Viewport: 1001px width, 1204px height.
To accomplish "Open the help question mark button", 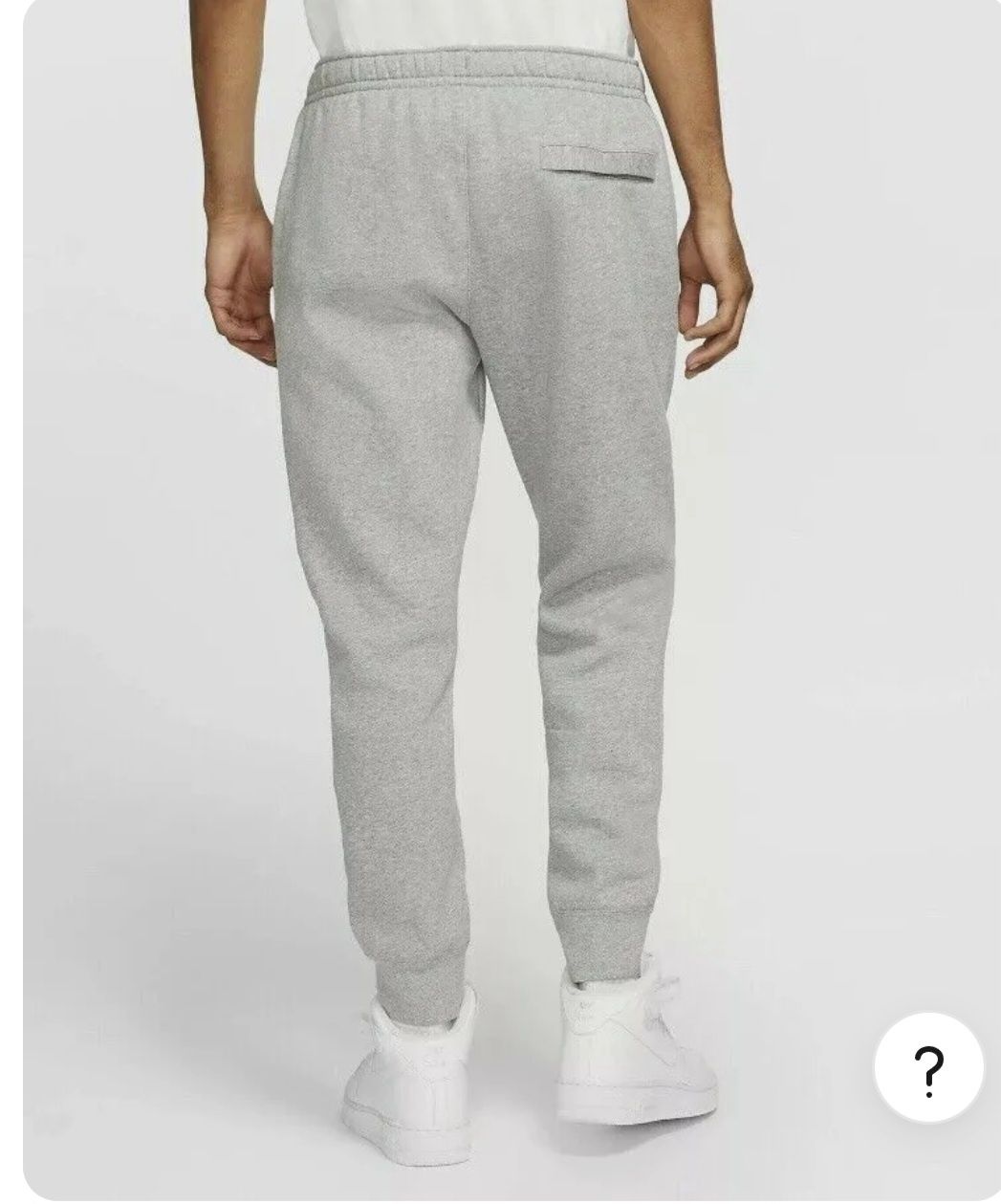I will [x=928, y=1067].
